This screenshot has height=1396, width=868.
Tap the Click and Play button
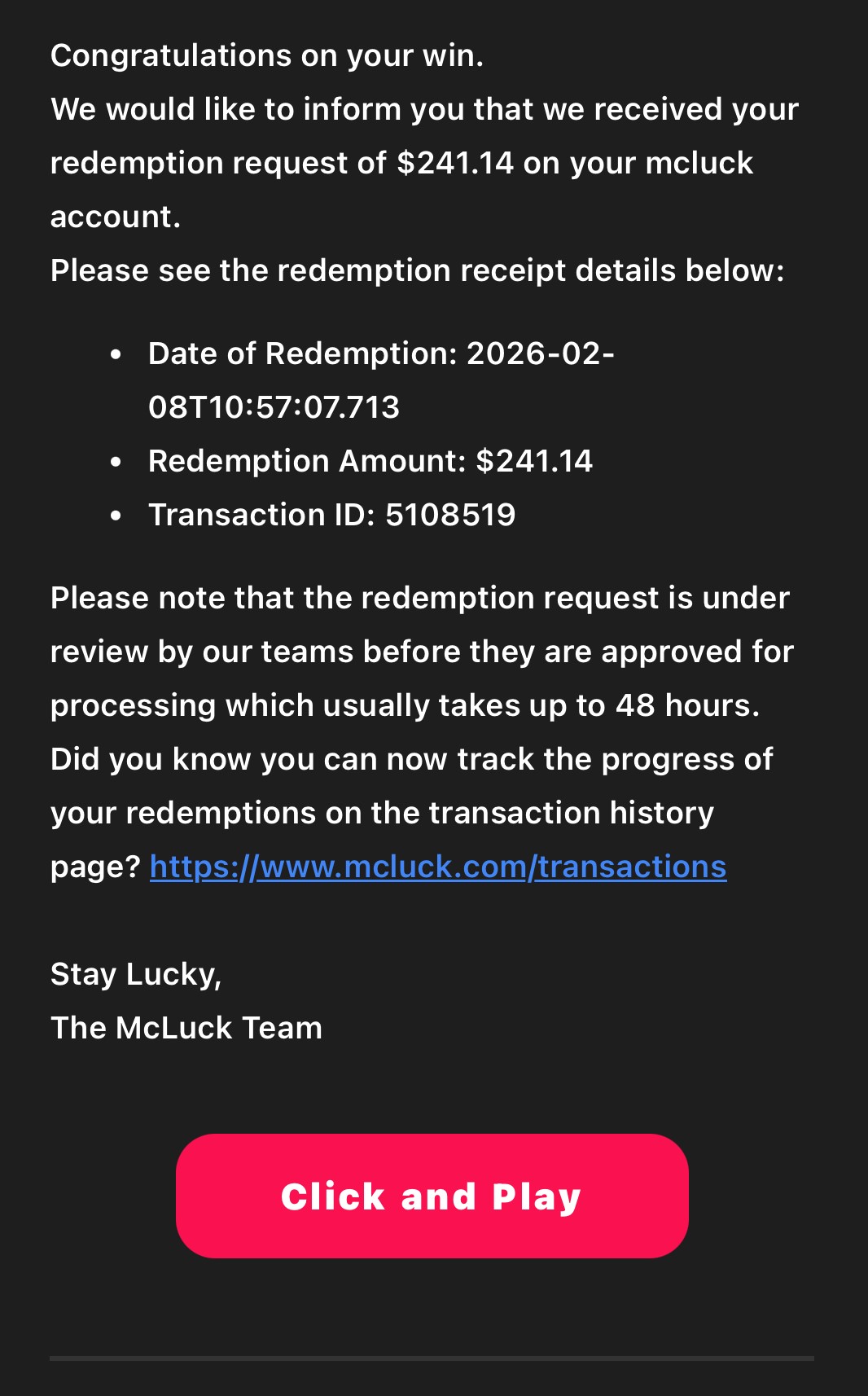pos(432,1196)
